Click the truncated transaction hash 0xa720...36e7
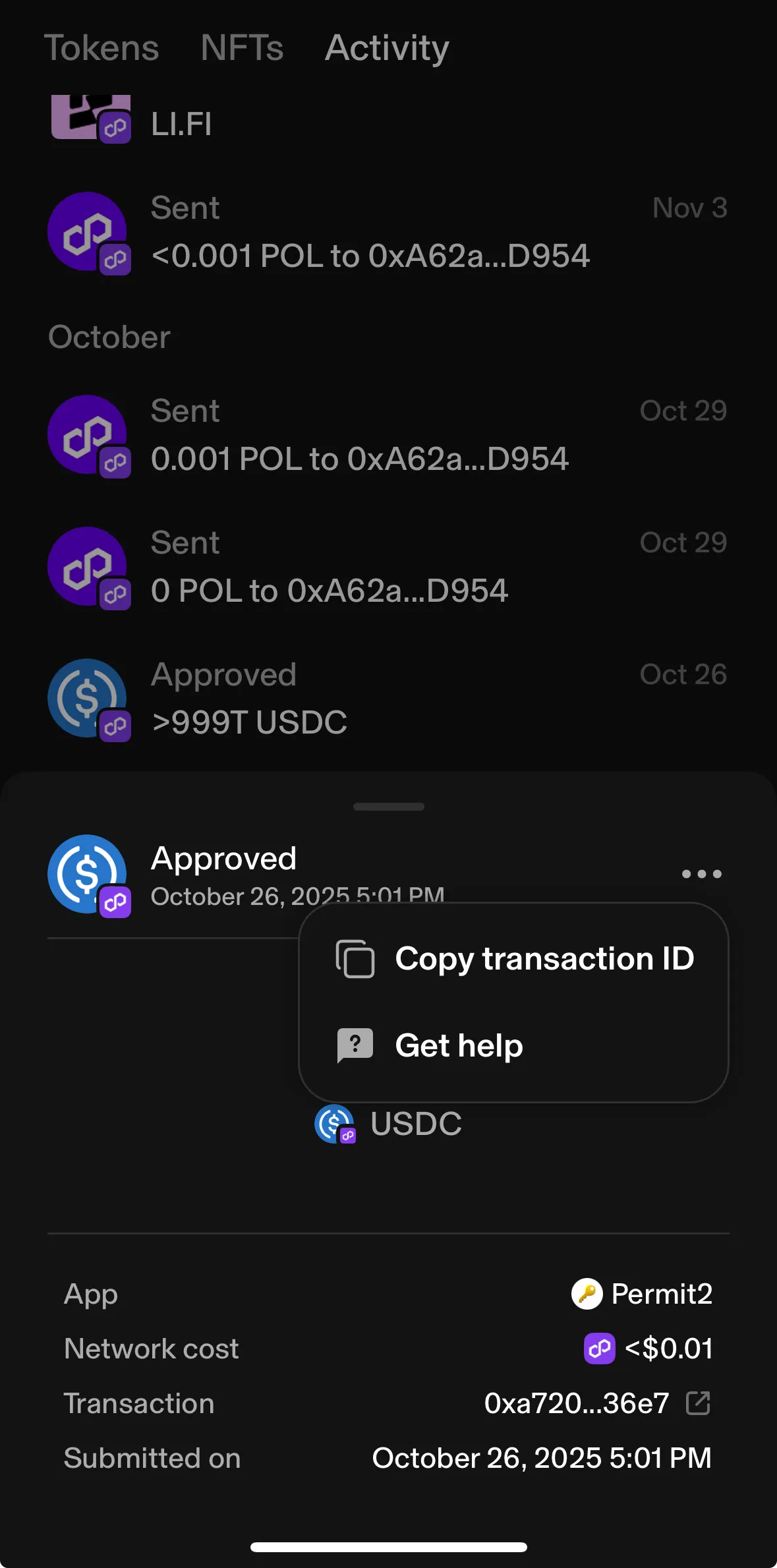Image resolution: width=777 pixels, height=1568 pixels. point(577,1403)
